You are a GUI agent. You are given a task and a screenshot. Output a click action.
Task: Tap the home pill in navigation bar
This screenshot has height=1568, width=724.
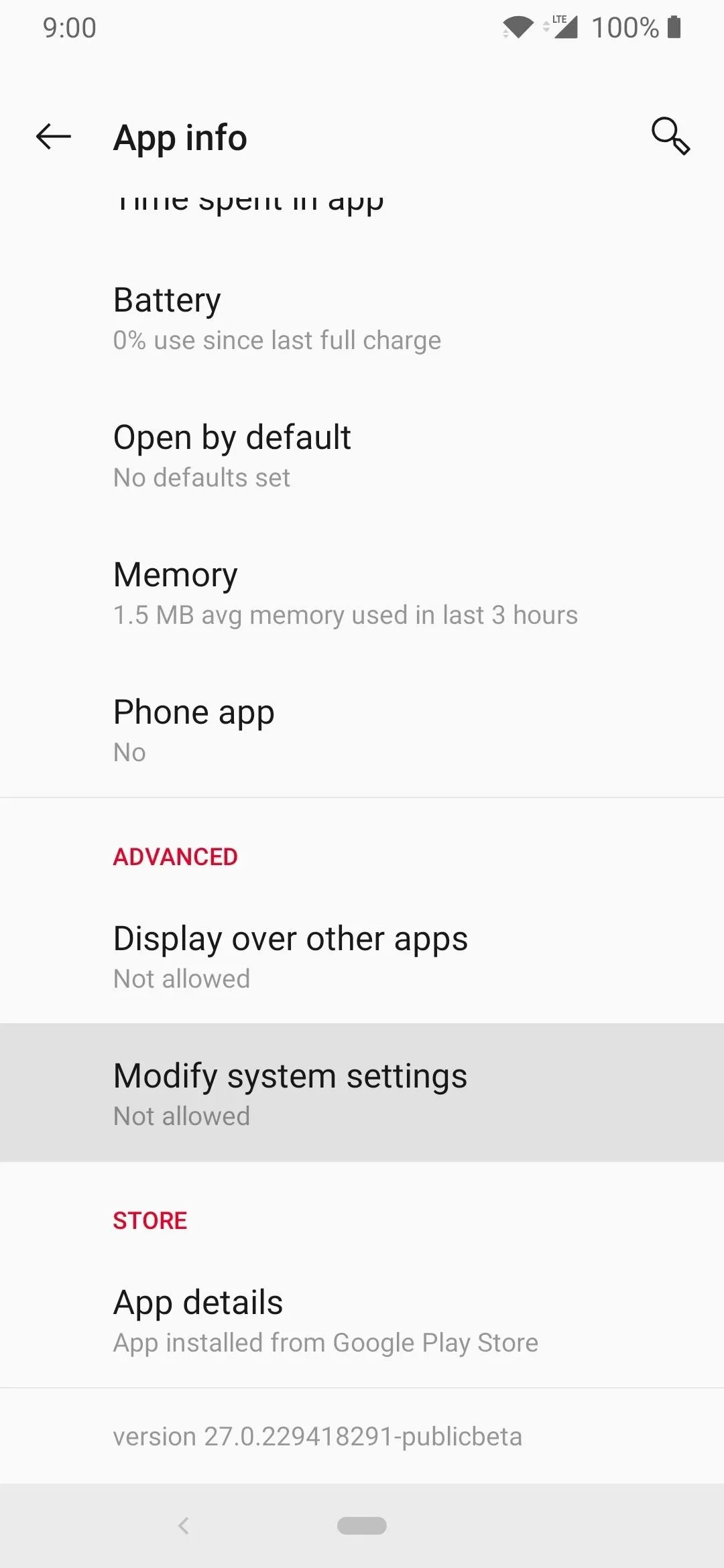click(x=362, y=1526)
